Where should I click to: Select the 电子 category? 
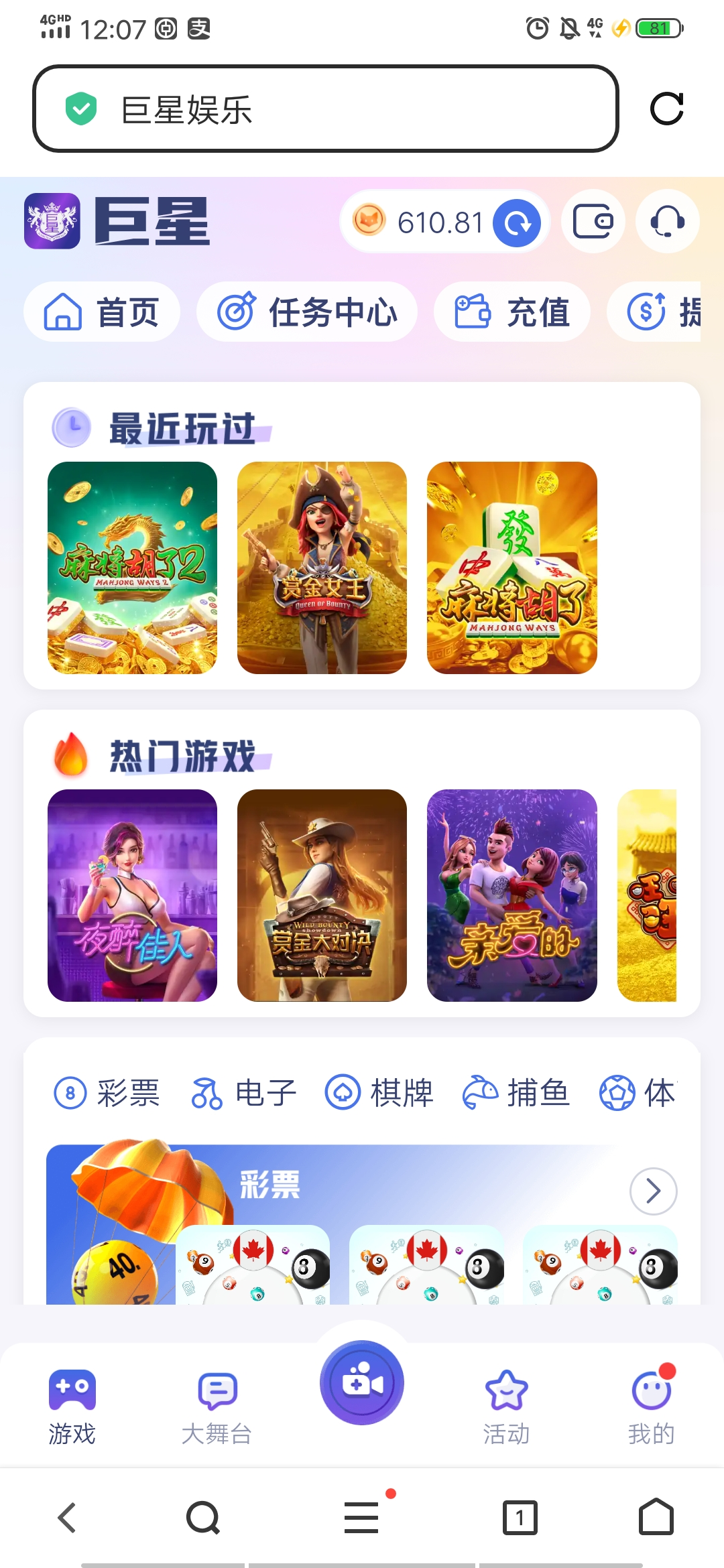point(244,1093)
